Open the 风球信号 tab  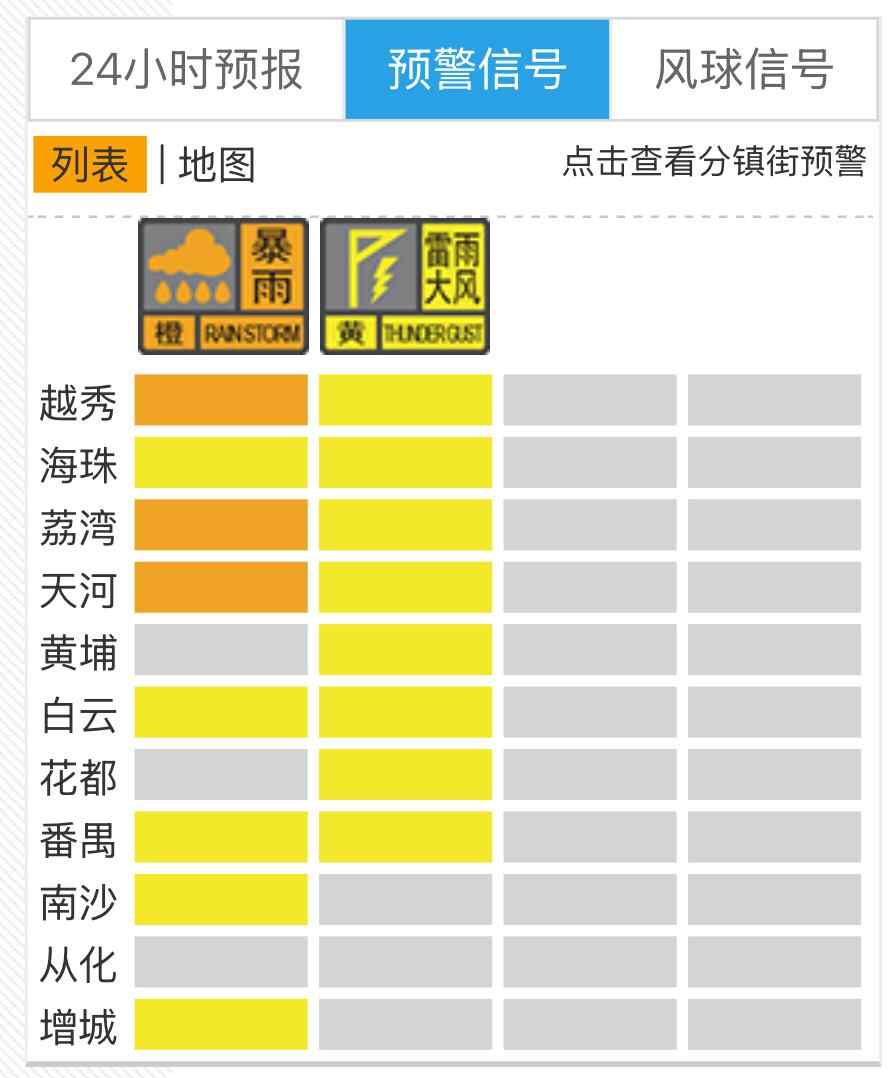[744, 69]
